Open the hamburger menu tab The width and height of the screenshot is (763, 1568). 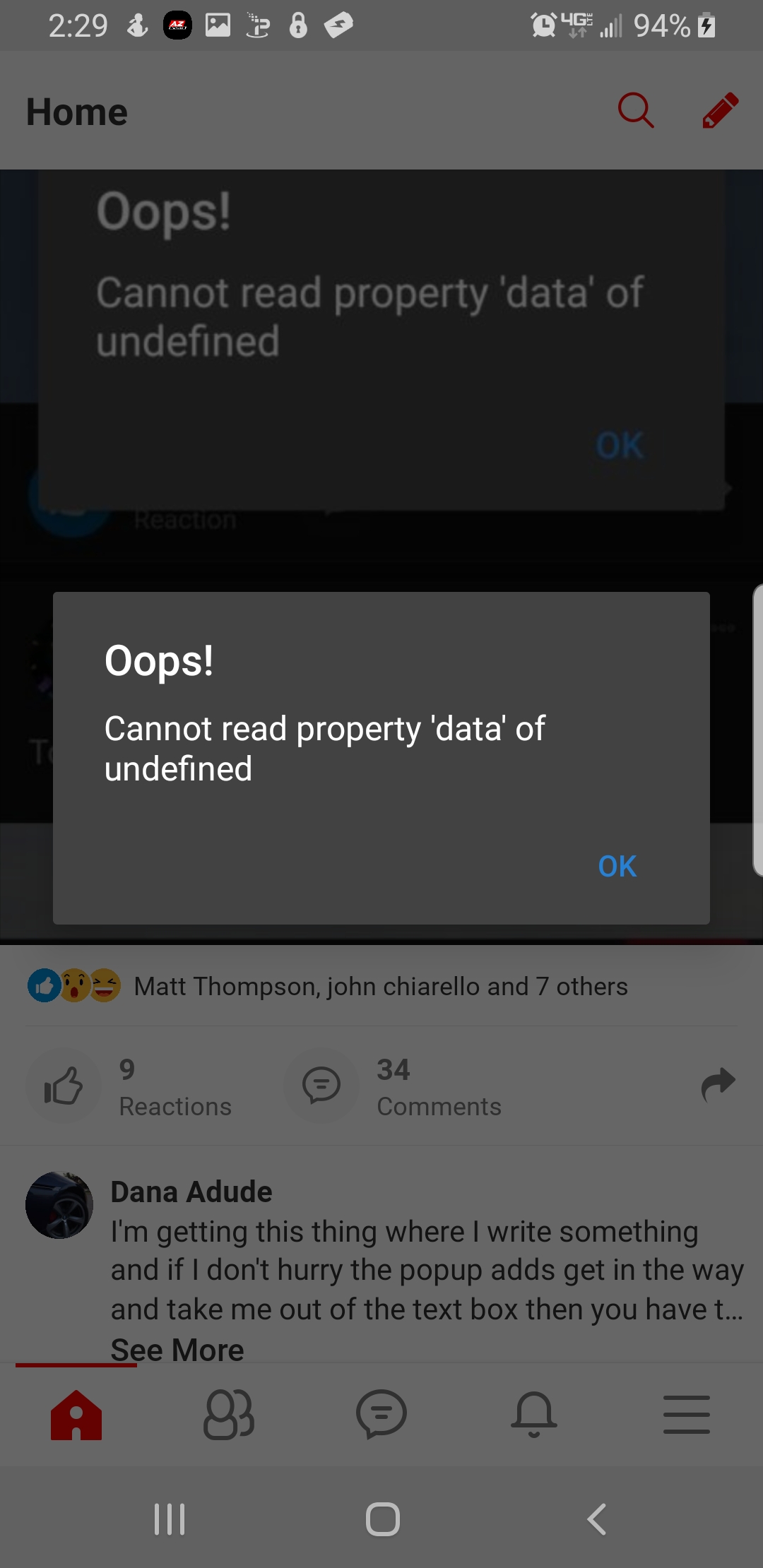(x=687, y=1415)
